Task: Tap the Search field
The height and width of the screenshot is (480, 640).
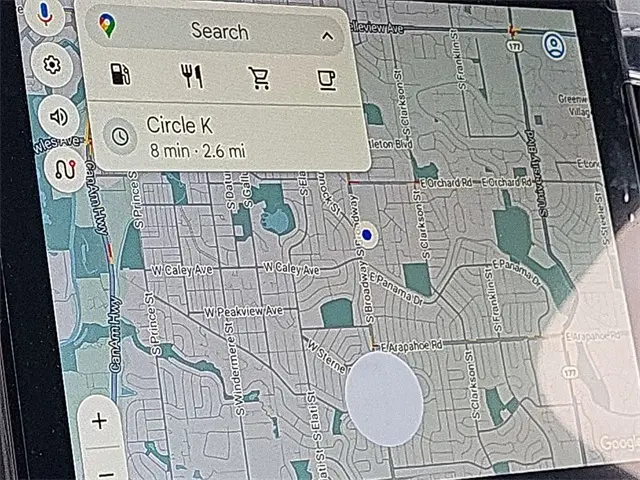Action: point(220,30)
